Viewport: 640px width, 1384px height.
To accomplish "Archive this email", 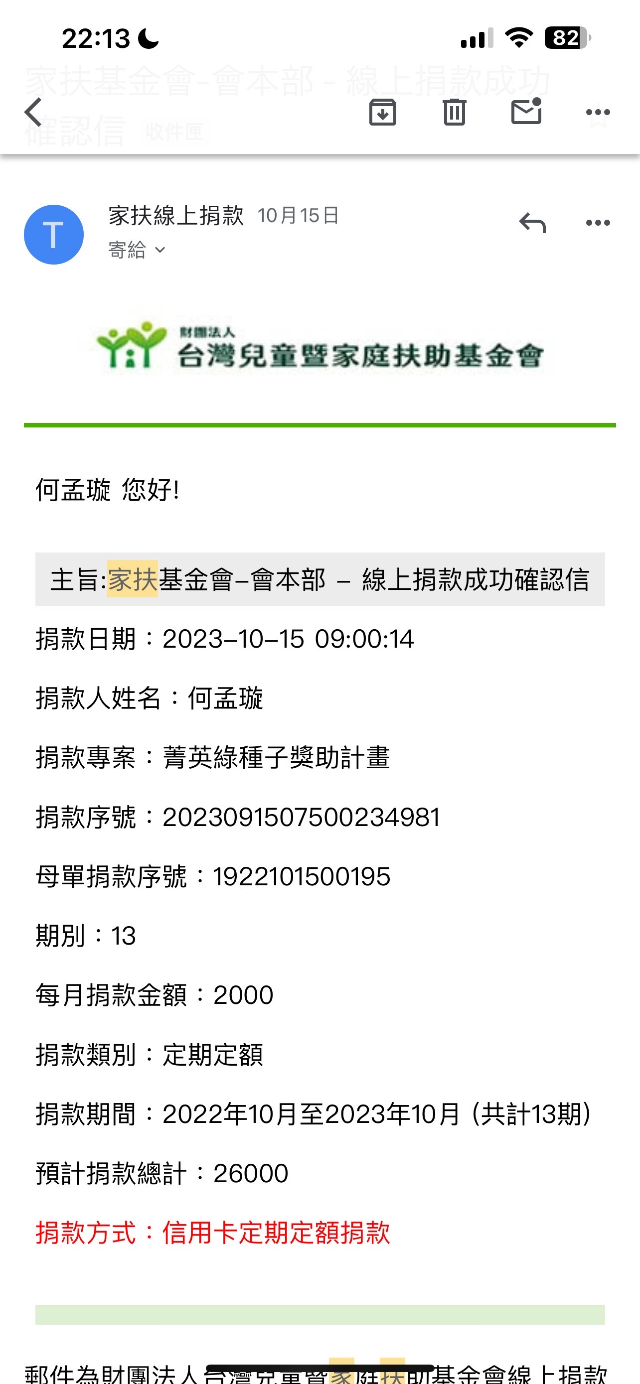I will click(382, 112).
